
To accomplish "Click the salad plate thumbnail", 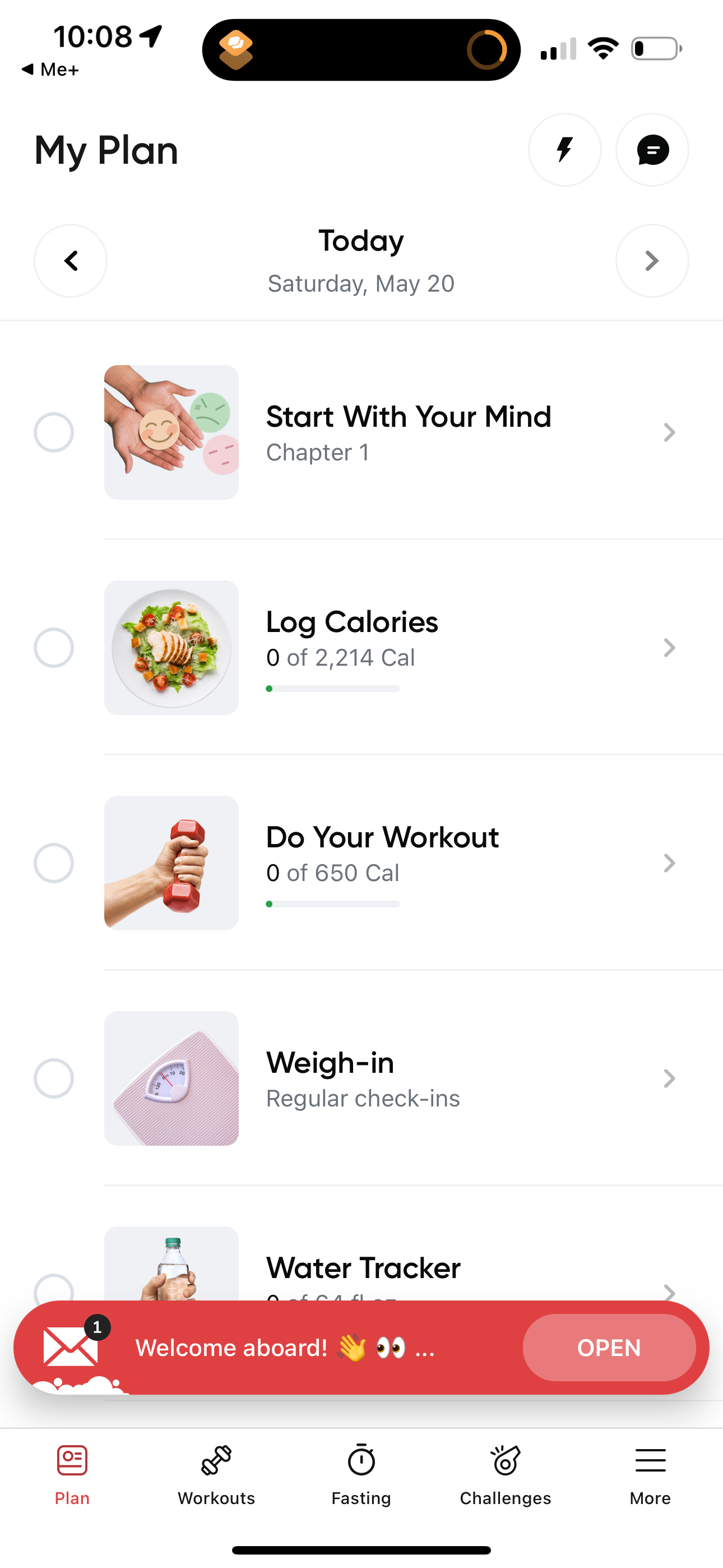I will (171, 648).
